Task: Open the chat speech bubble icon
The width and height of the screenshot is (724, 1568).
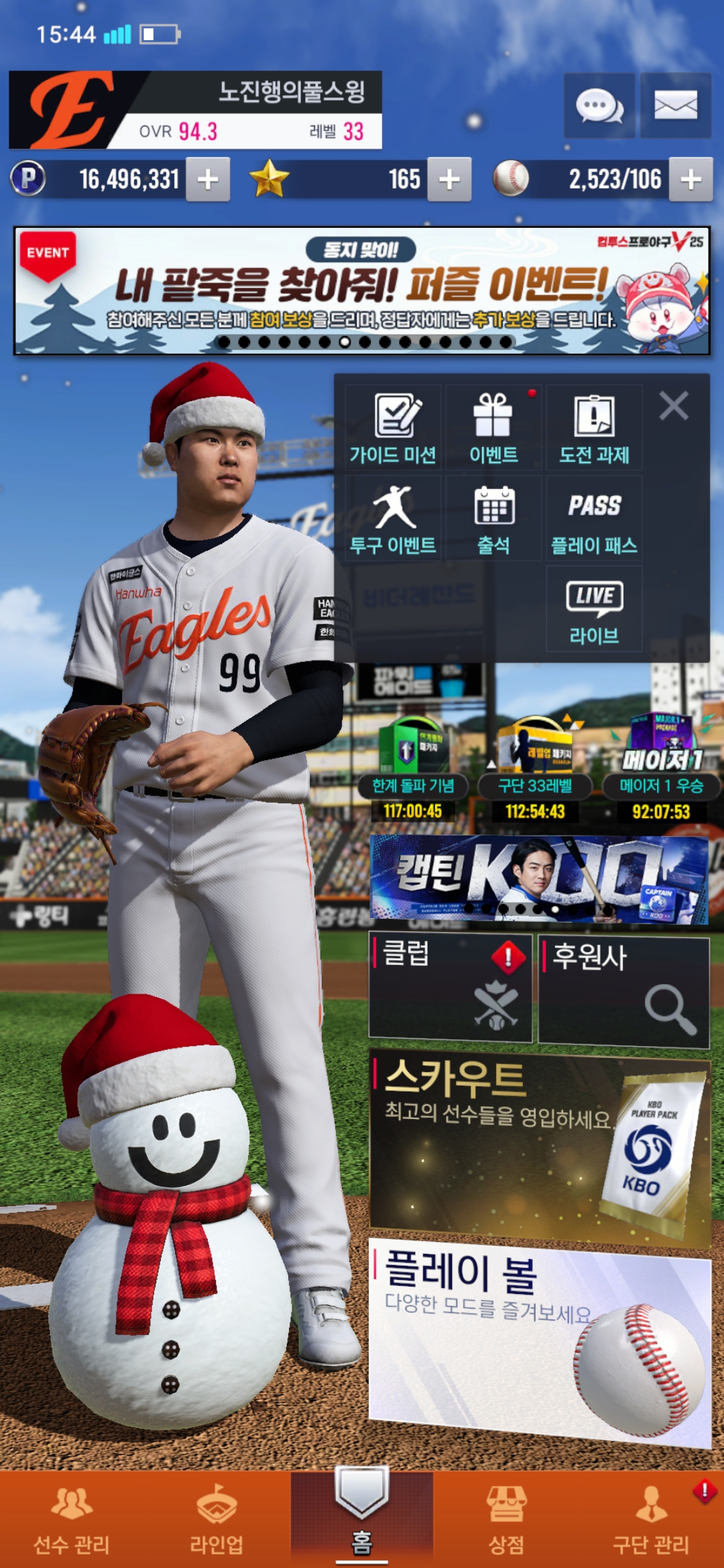Action: coord(599,106)
